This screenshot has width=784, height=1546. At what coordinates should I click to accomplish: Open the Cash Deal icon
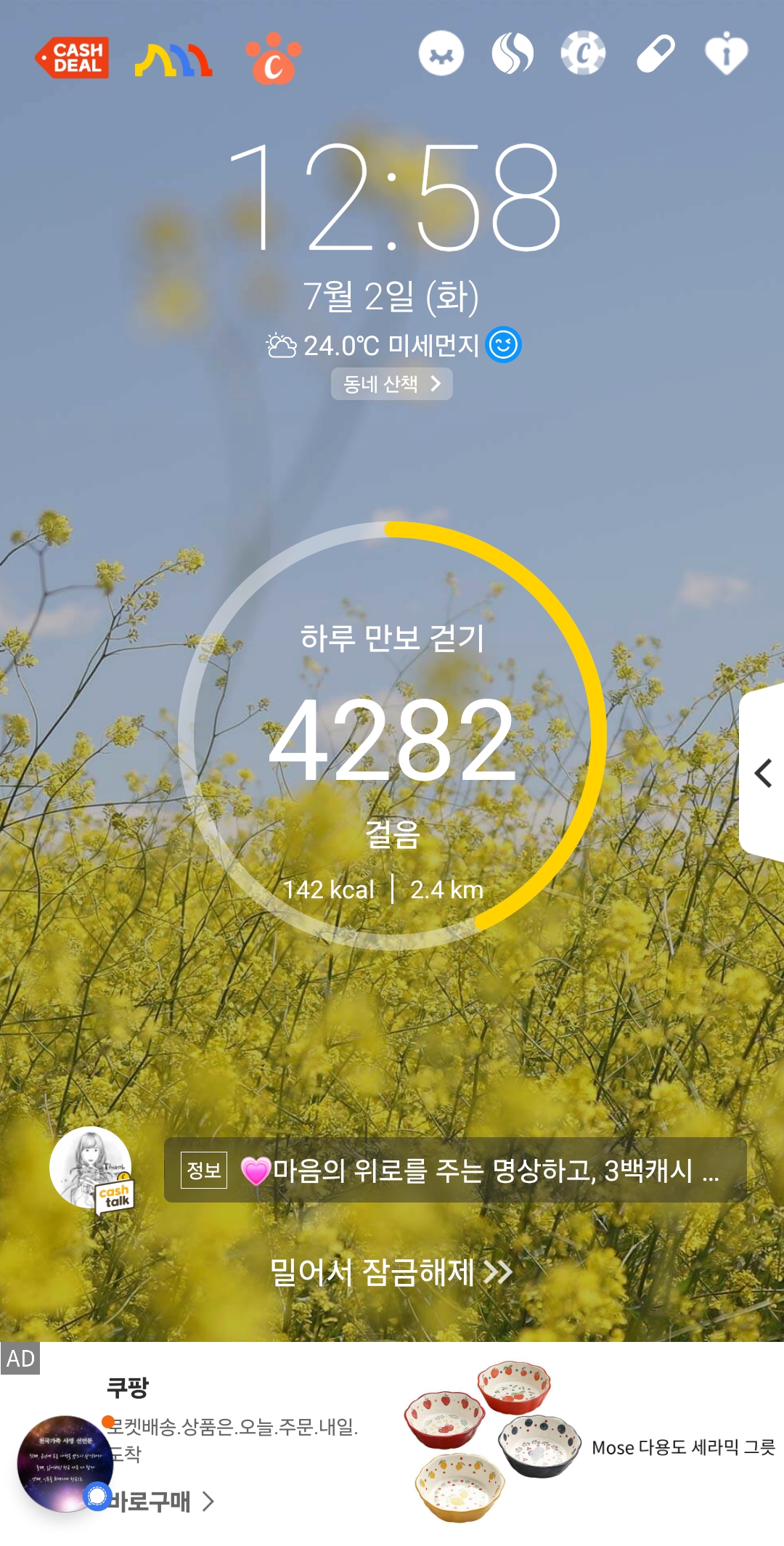point(73,57)
